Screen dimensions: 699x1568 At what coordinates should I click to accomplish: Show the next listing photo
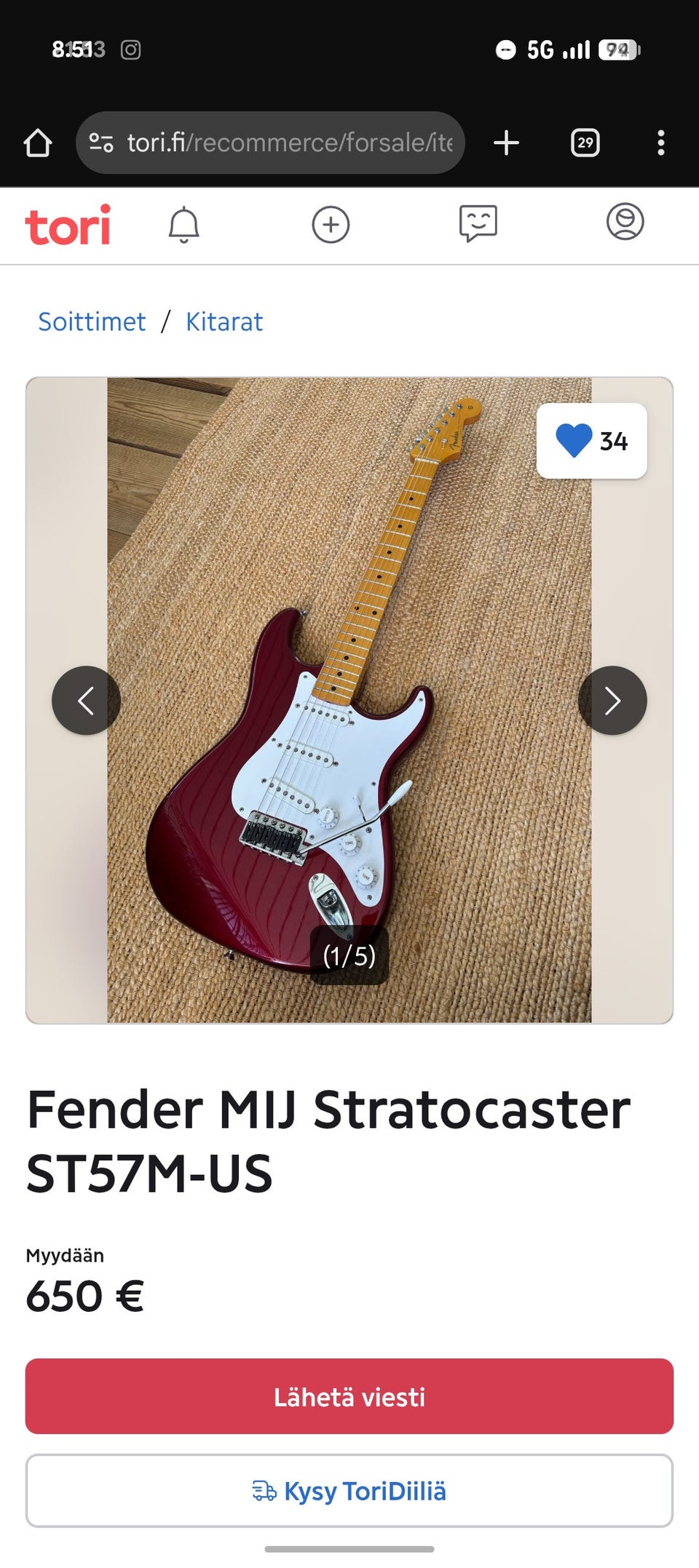tap(612, 701)
